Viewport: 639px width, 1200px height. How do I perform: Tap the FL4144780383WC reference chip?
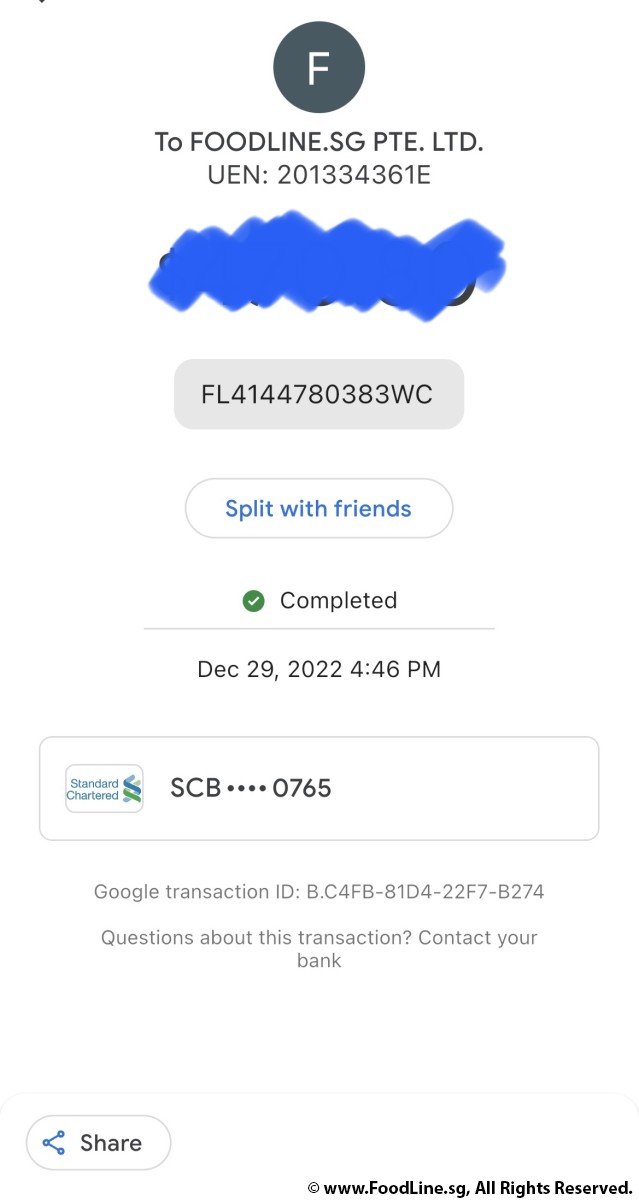[x=319, y=394]
